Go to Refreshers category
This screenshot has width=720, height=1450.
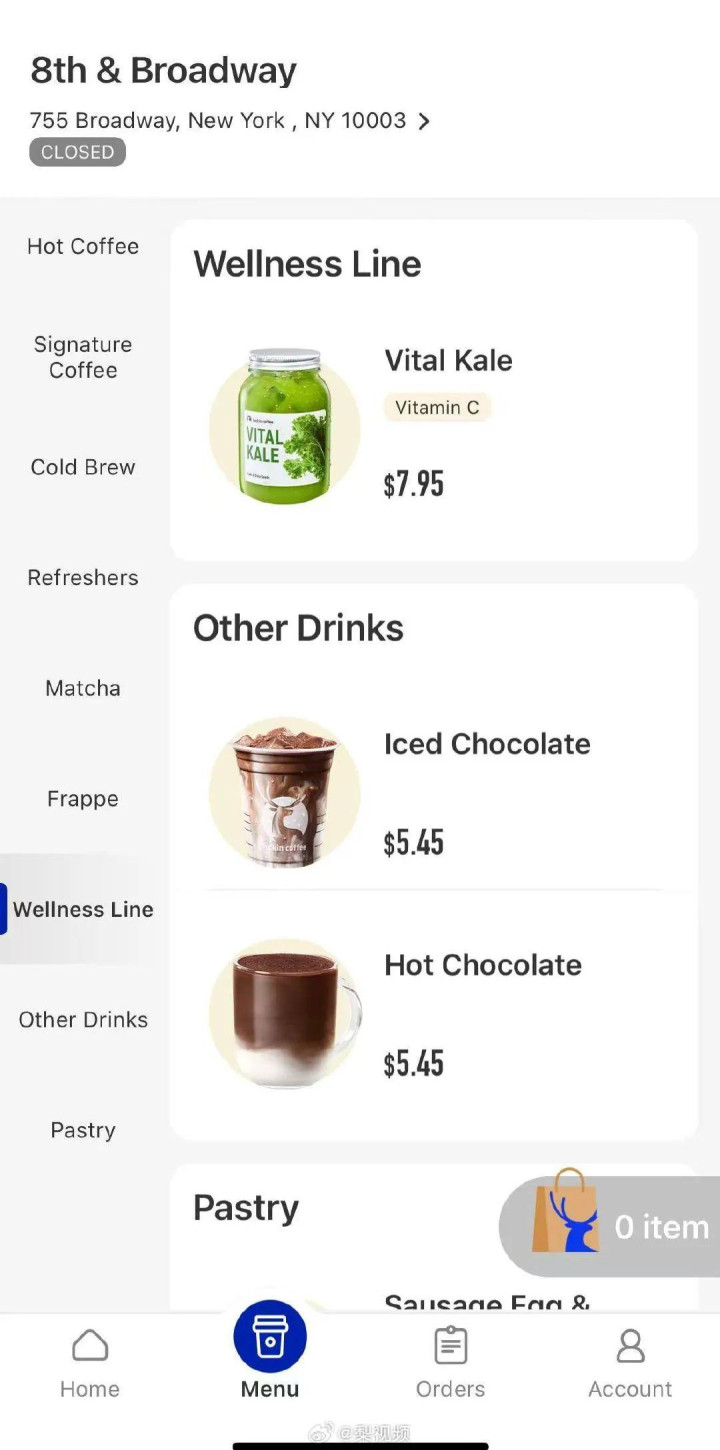coord(83,577)
